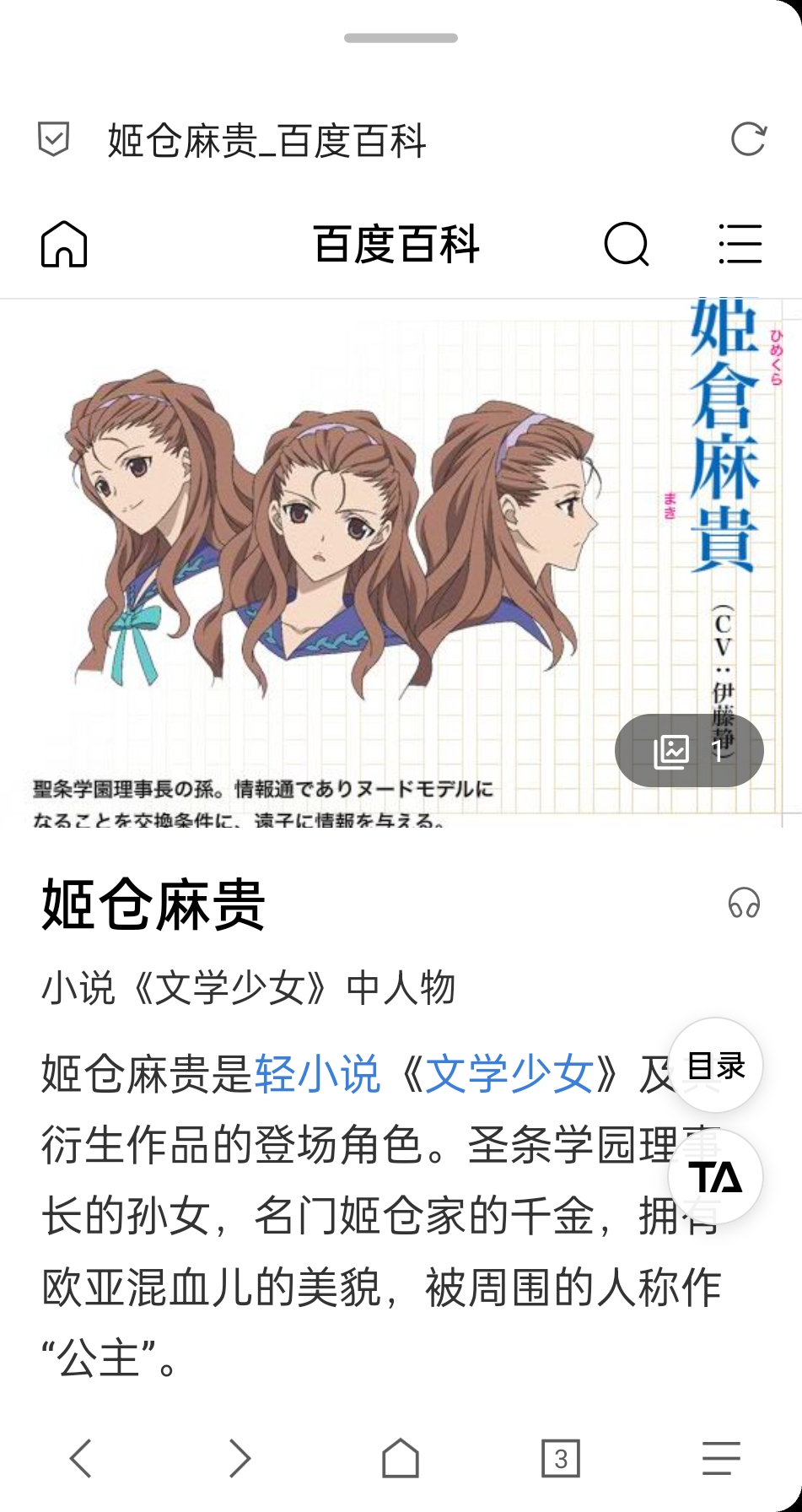Go to the Baidu Baike home icon
The image size is (802, 1512).
pyautogui.click(x=64, y=245)
